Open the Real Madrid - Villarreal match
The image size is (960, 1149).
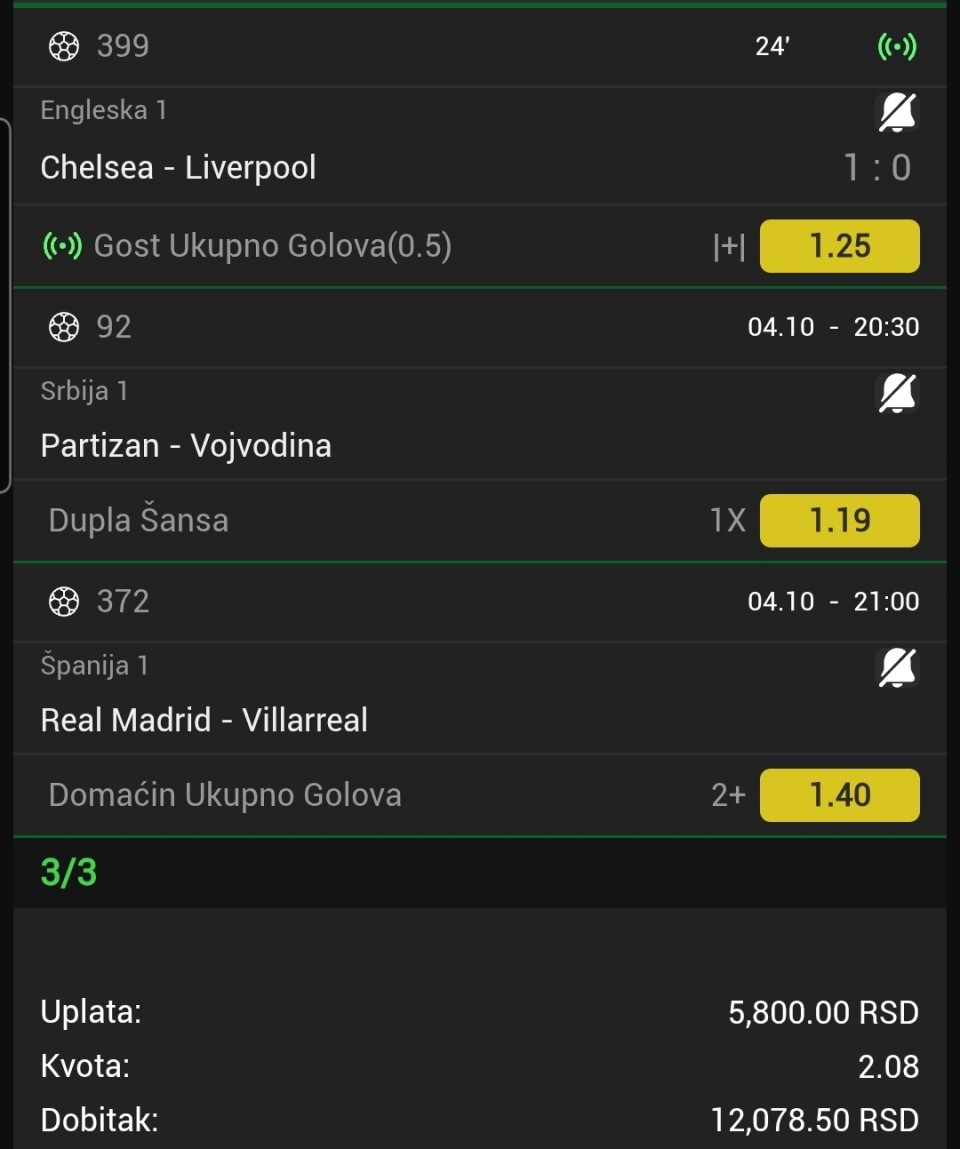pyautogui.click(x=204, y=720)
